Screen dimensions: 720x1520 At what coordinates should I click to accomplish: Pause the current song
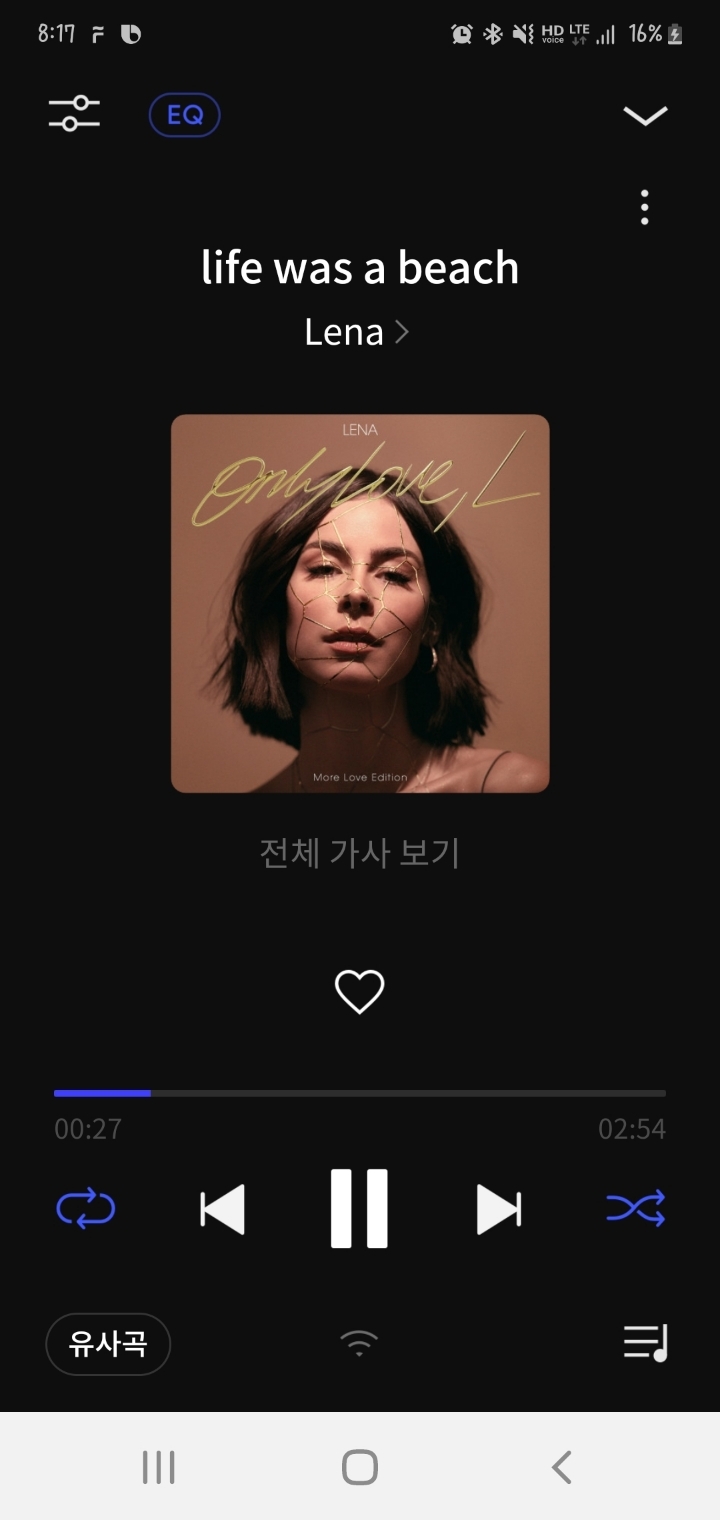pyautogui.click(x=359, y=1209)
